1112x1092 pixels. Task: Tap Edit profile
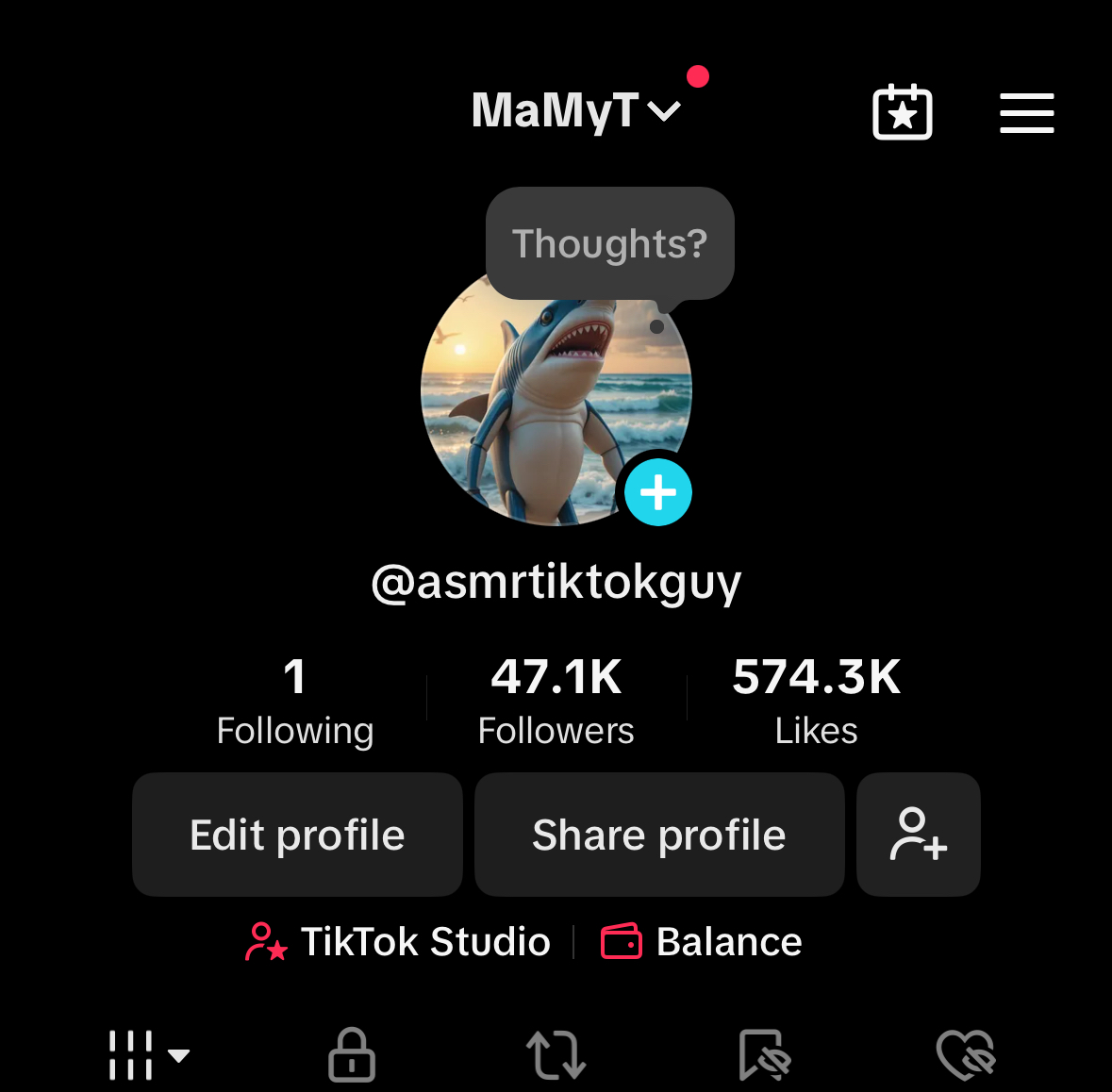click(x=297, y=835)
